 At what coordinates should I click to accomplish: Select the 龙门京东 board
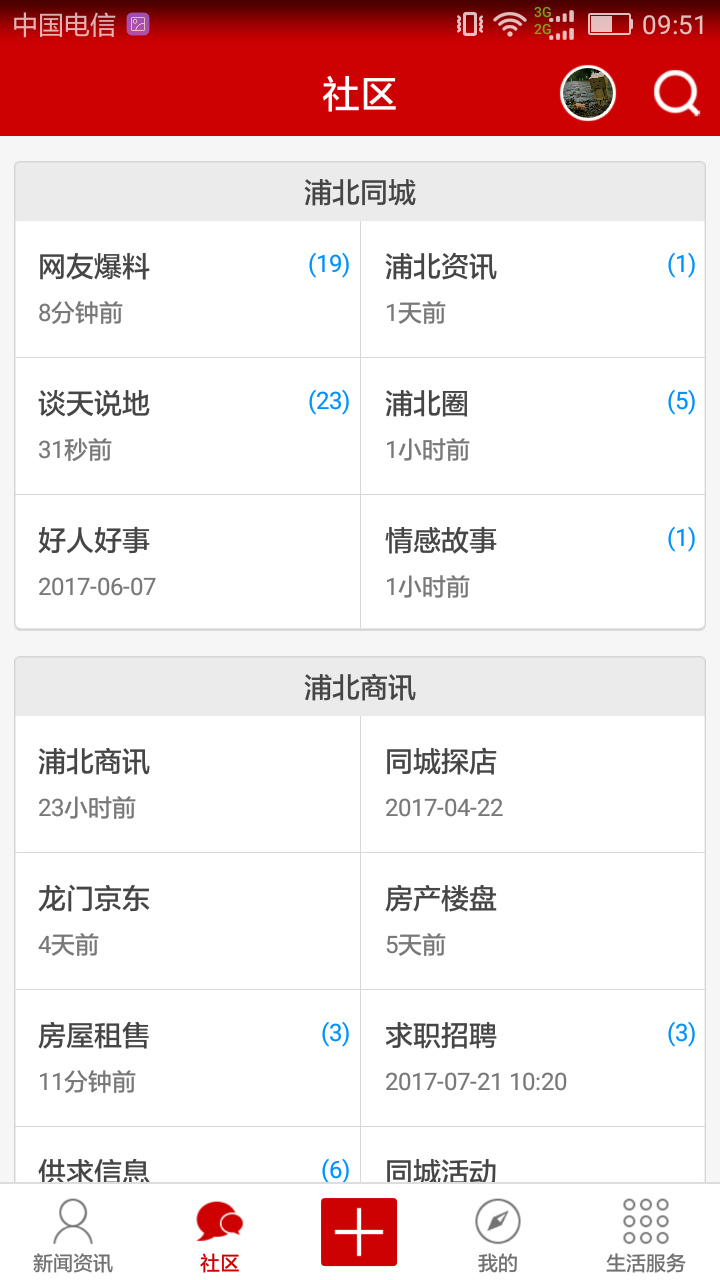[x=188, y=921]
